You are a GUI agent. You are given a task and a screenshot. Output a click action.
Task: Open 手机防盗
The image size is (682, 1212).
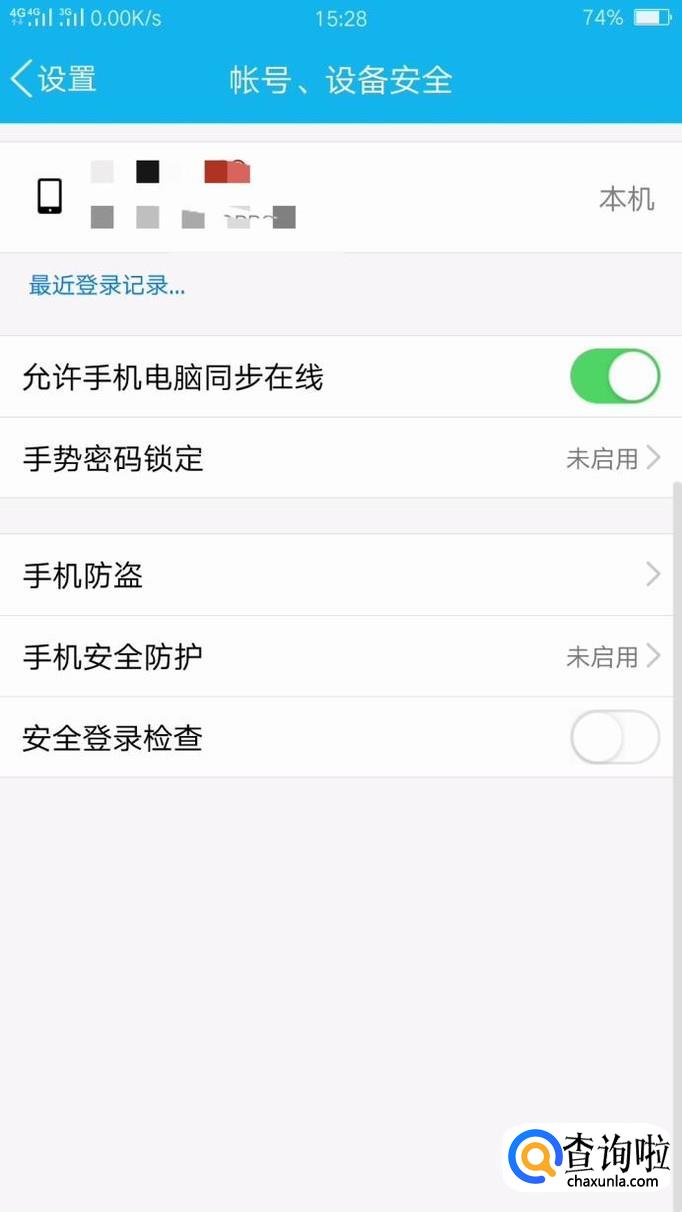pos(340,575)
